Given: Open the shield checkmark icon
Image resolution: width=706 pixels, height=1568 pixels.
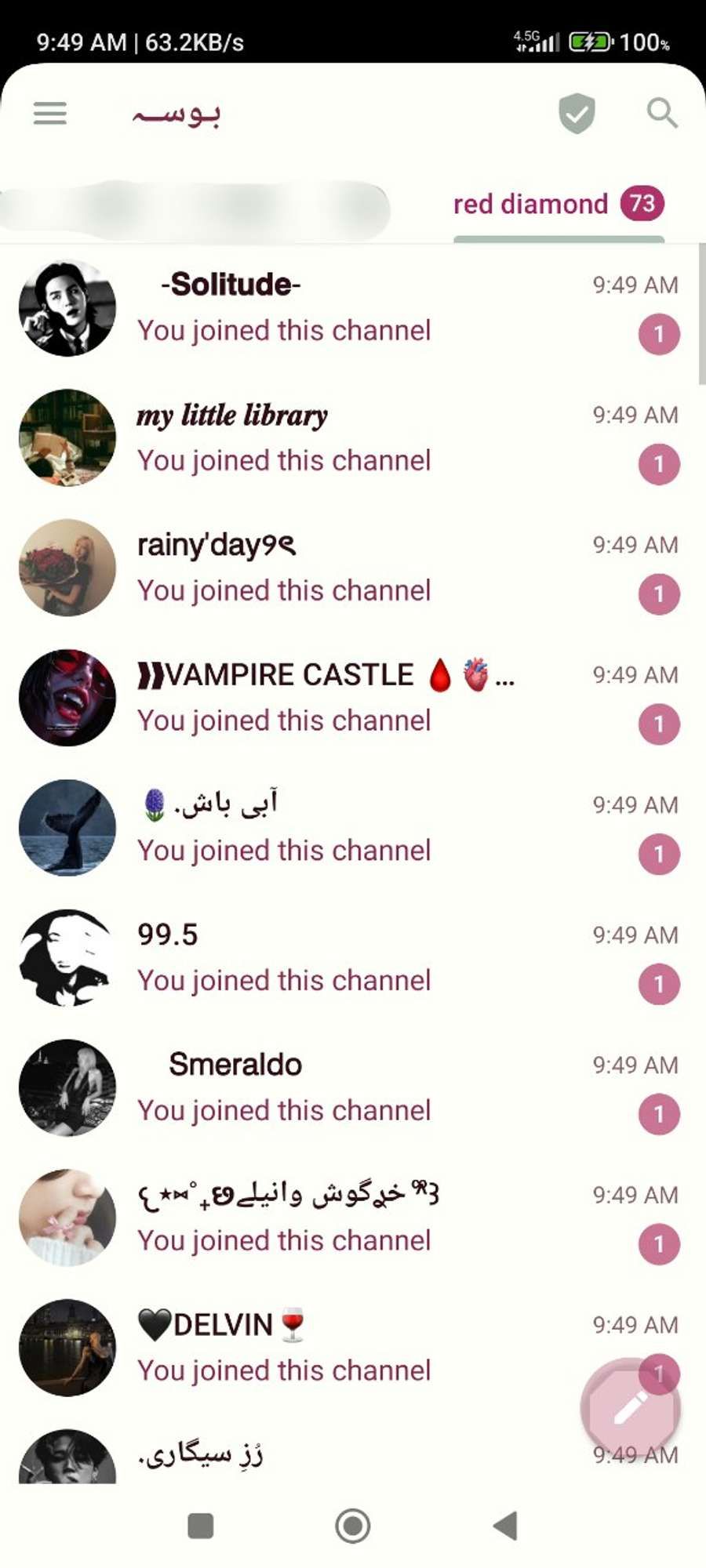Looking at the screenshot, I should [577, 114].
